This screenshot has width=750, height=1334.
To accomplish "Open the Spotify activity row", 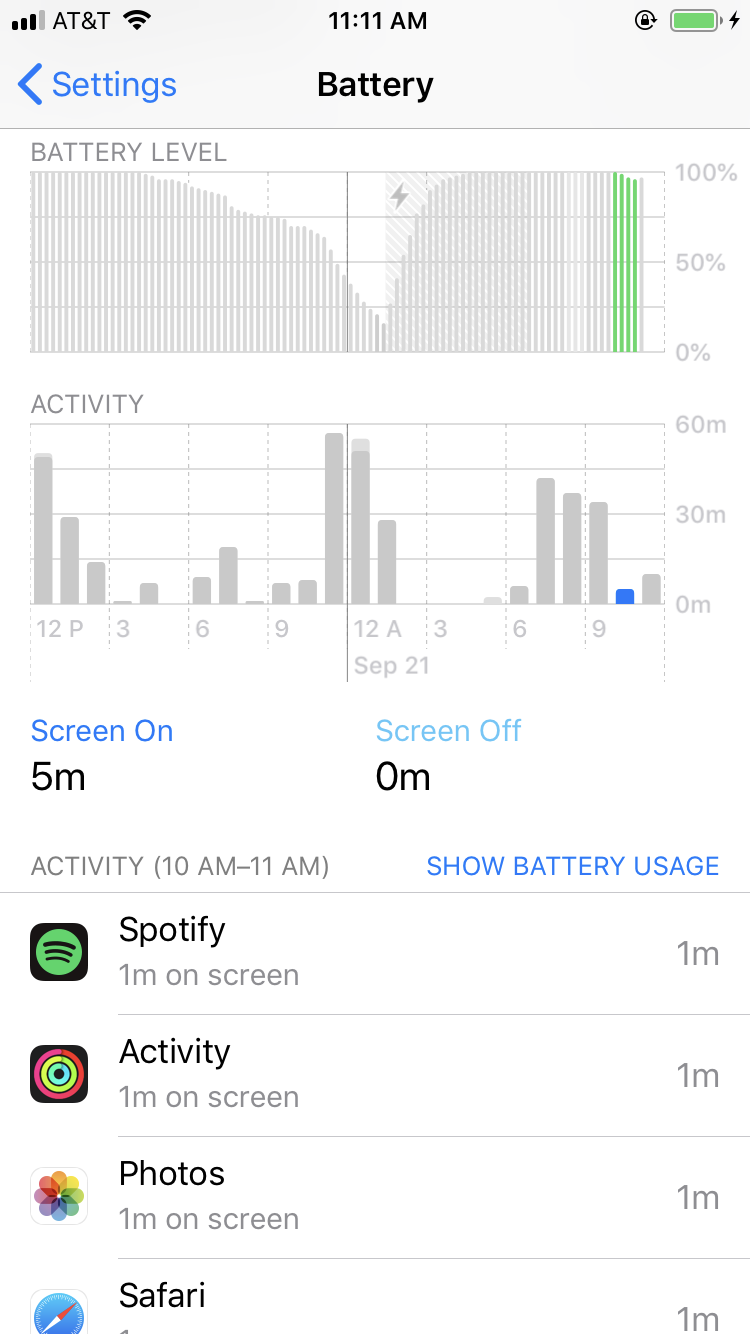I will click(375, 954).
